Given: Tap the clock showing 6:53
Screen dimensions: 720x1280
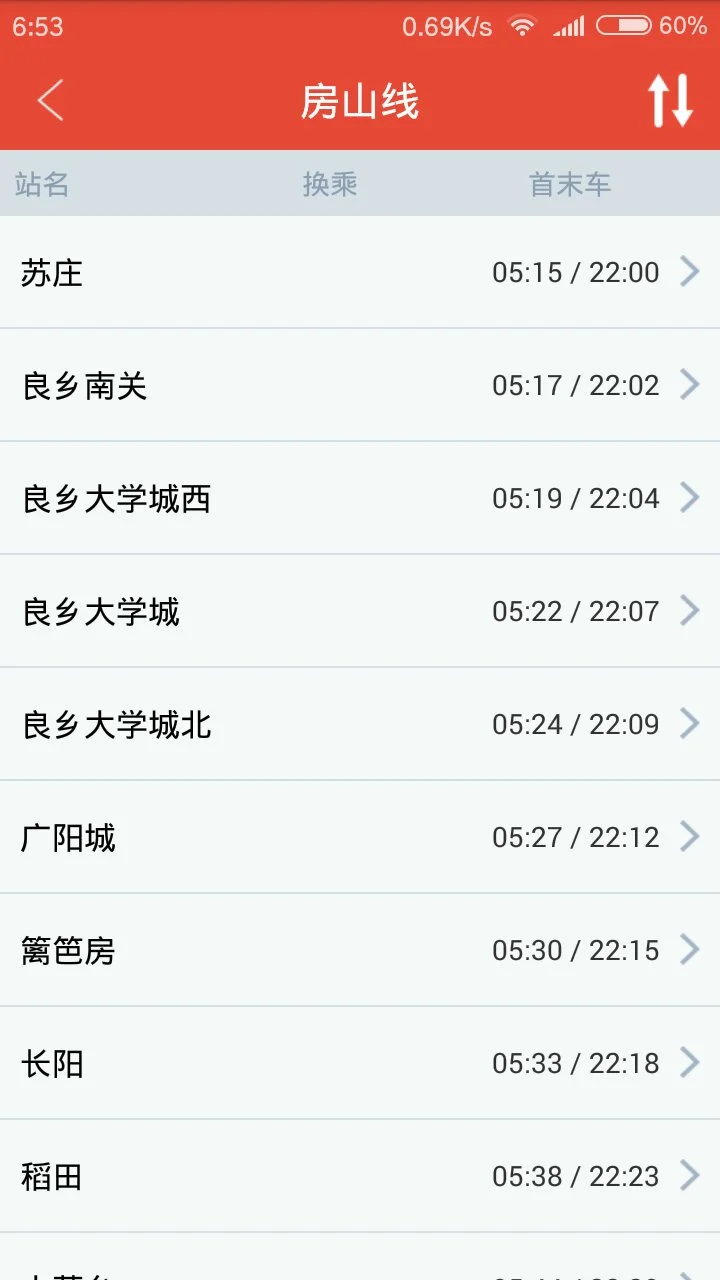Looking at the screenshot, I should 36,25.
